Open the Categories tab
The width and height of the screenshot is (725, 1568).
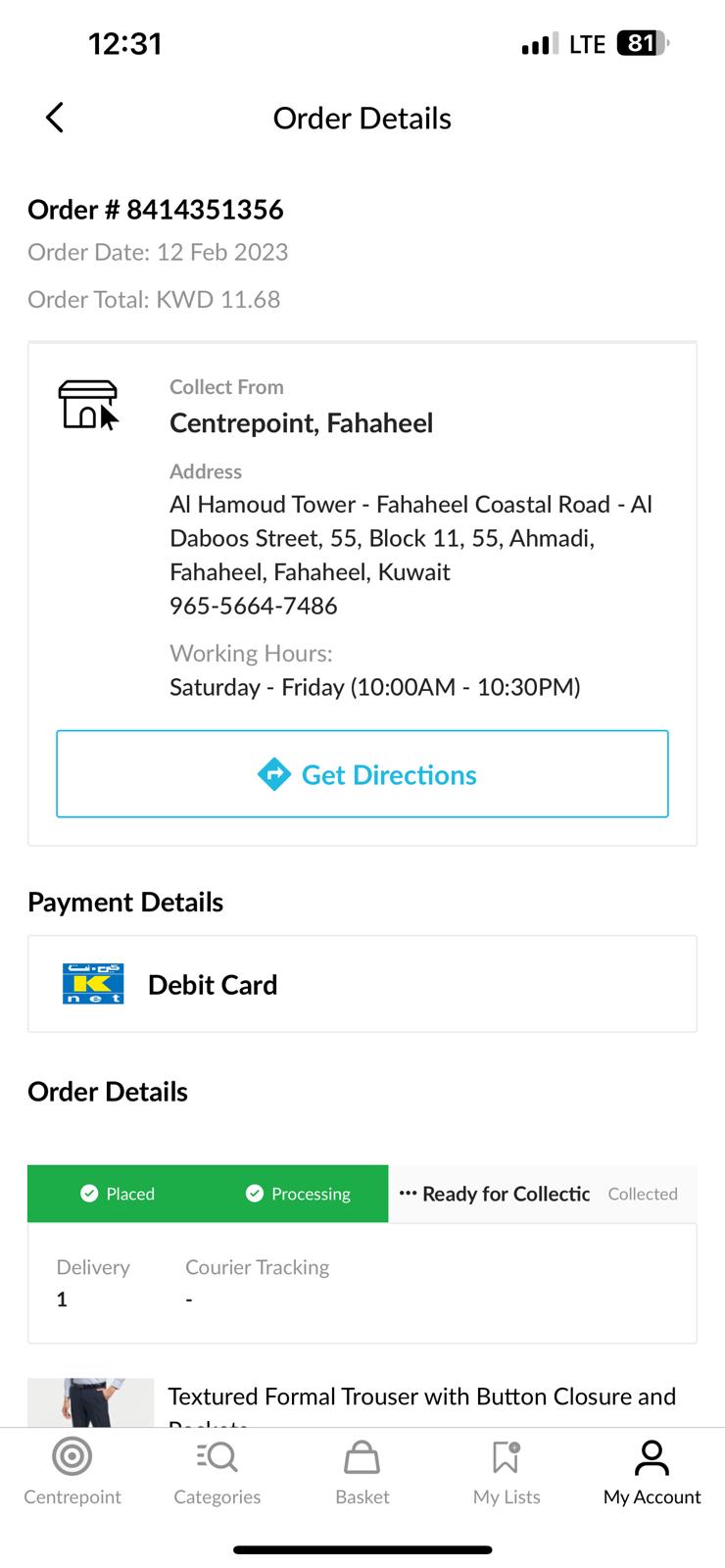217,1472
